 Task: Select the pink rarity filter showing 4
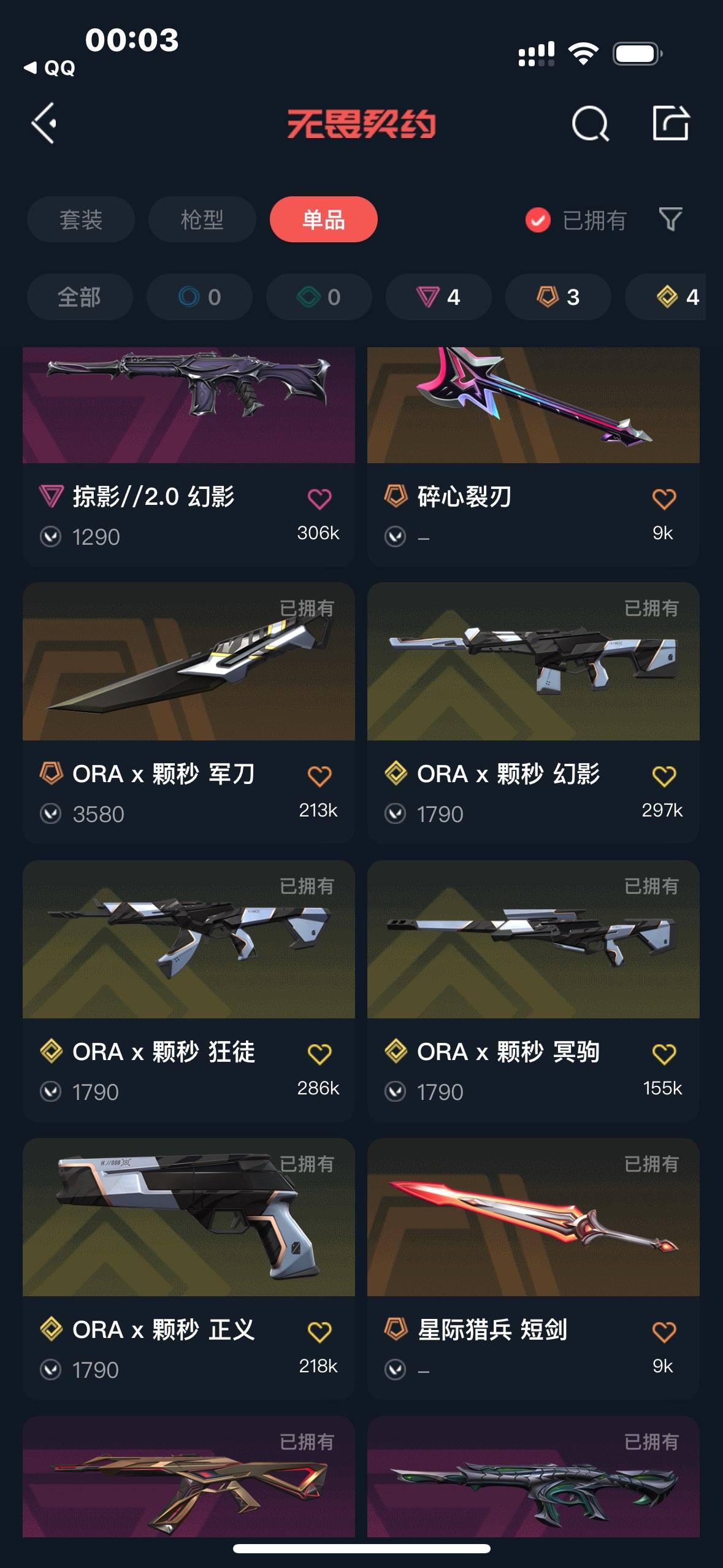pyautogui.click(x=438, y=297)
